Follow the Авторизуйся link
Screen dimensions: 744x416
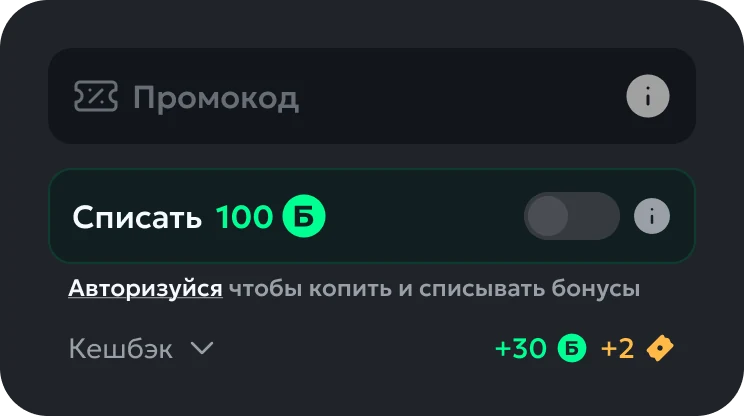pyautogui.click(x=145, y=288)
